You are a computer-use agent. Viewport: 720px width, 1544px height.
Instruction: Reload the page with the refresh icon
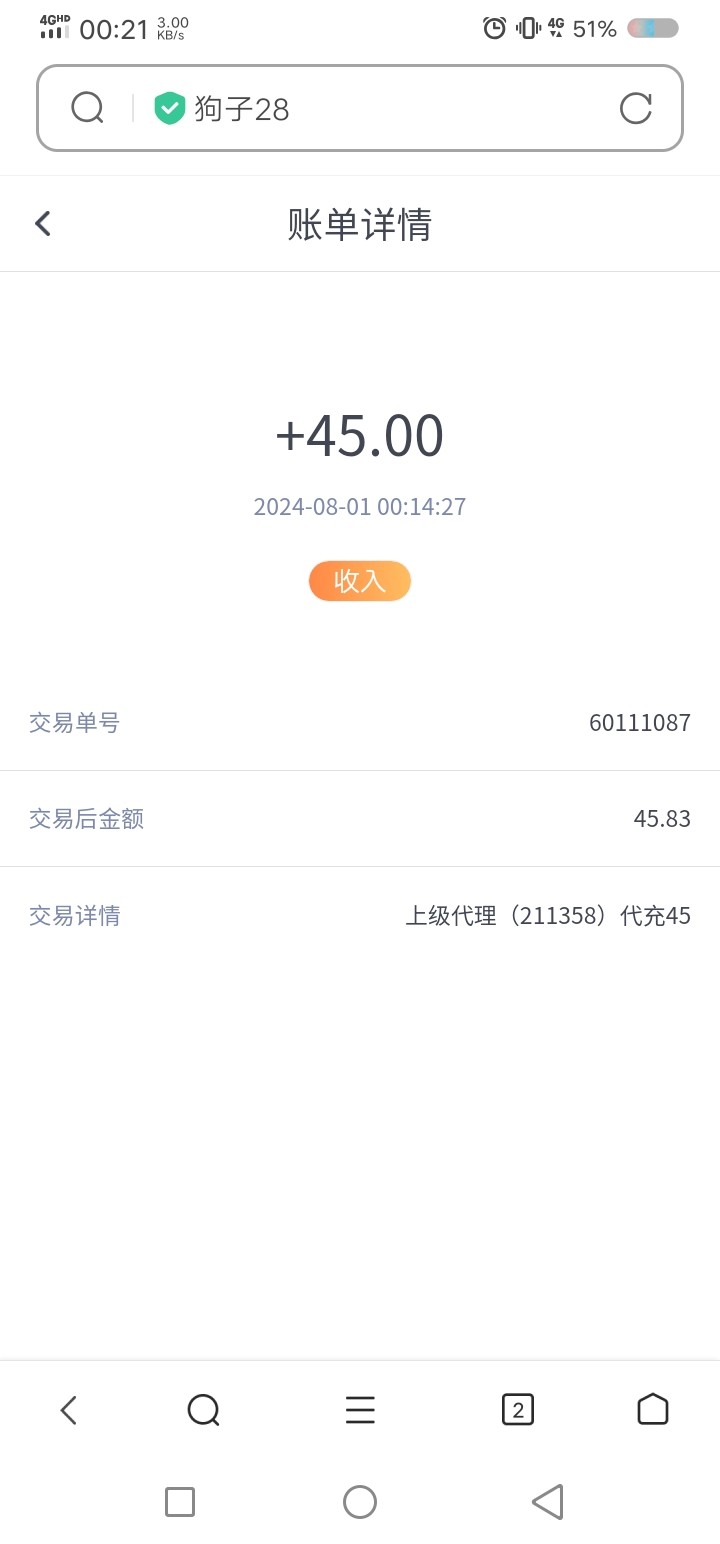pyautogui.click(x=635, y=108)
